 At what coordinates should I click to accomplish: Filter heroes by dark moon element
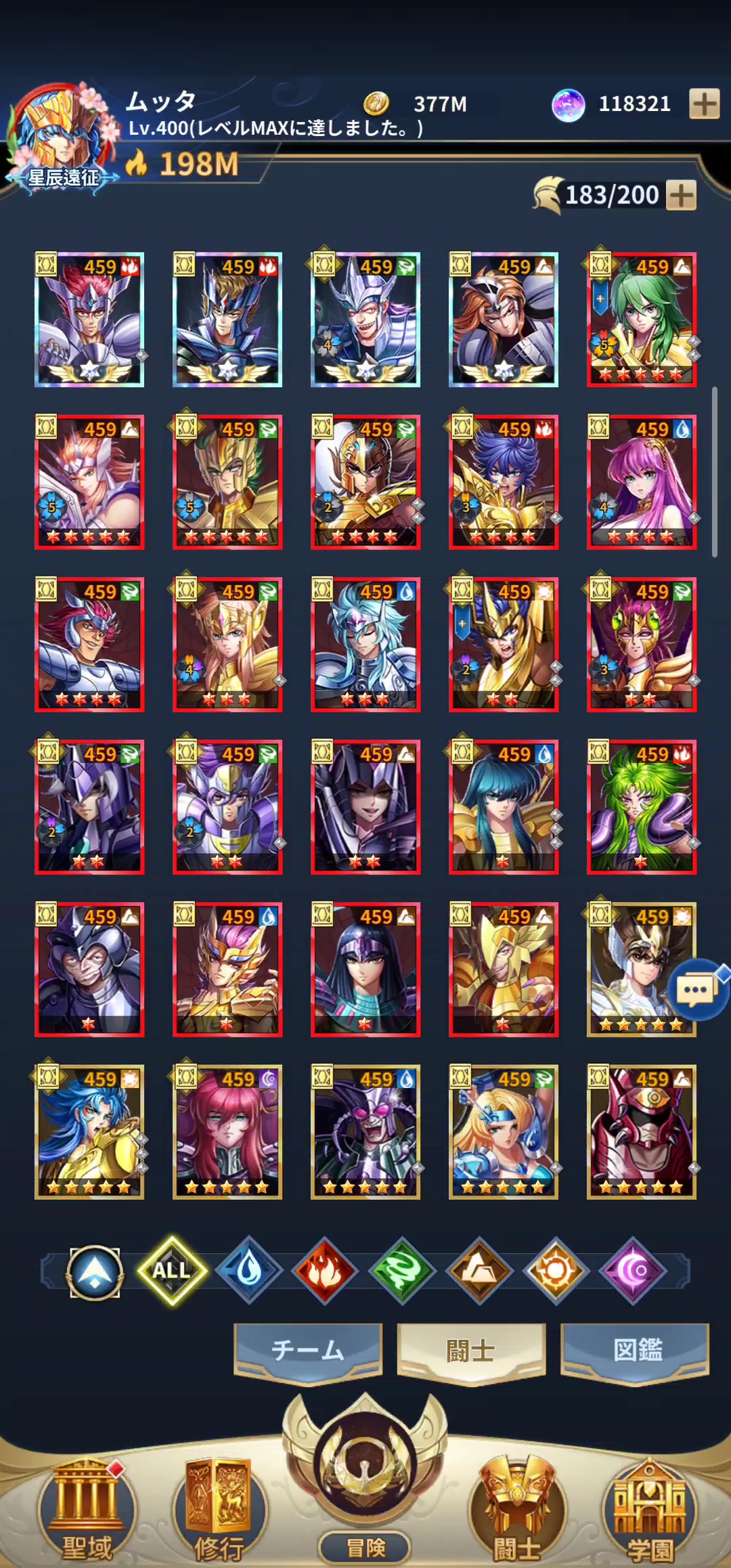coord(633,1270)
